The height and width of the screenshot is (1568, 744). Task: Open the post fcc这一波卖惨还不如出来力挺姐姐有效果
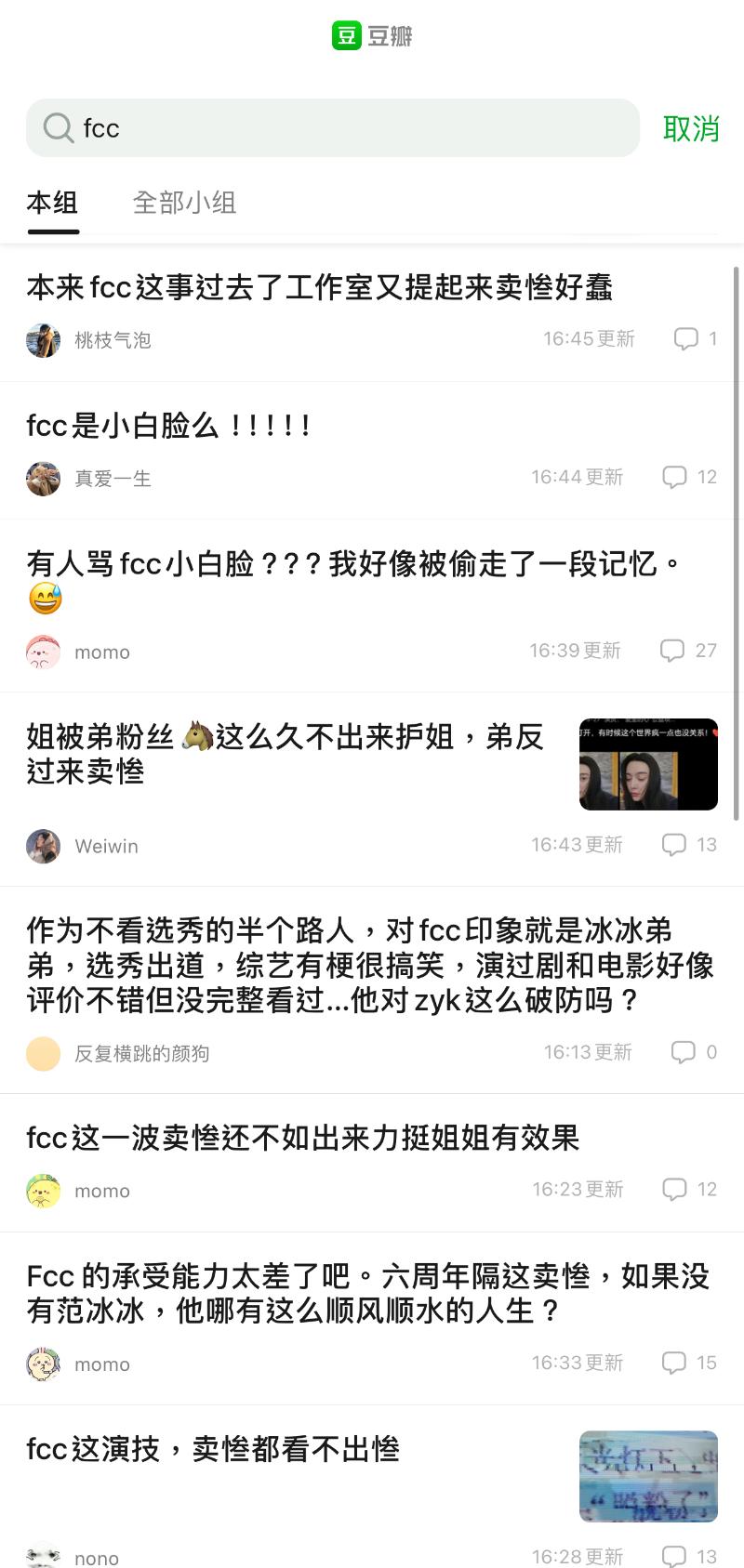(303, 1138)
